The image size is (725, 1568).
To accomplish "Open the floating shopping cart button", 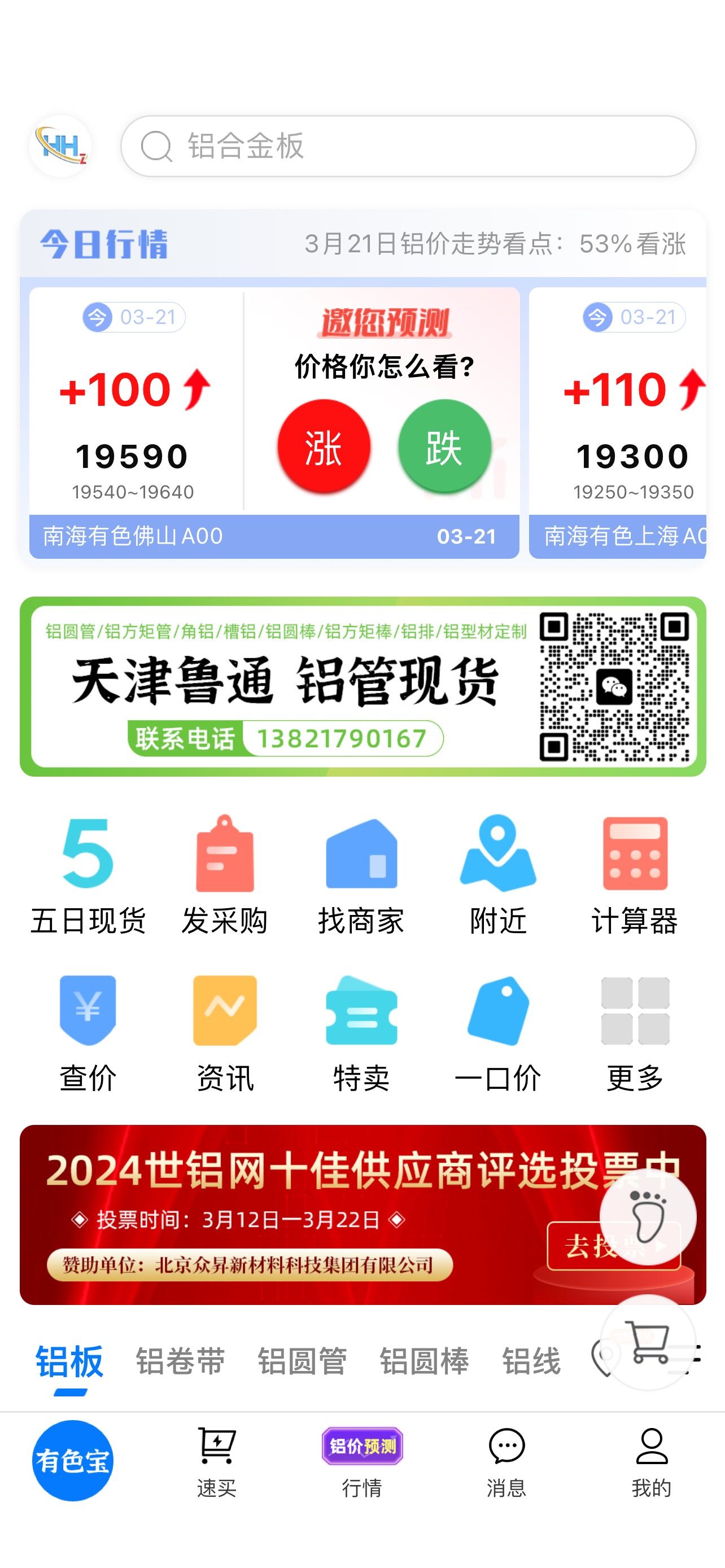I will (x=648, y=1342).
